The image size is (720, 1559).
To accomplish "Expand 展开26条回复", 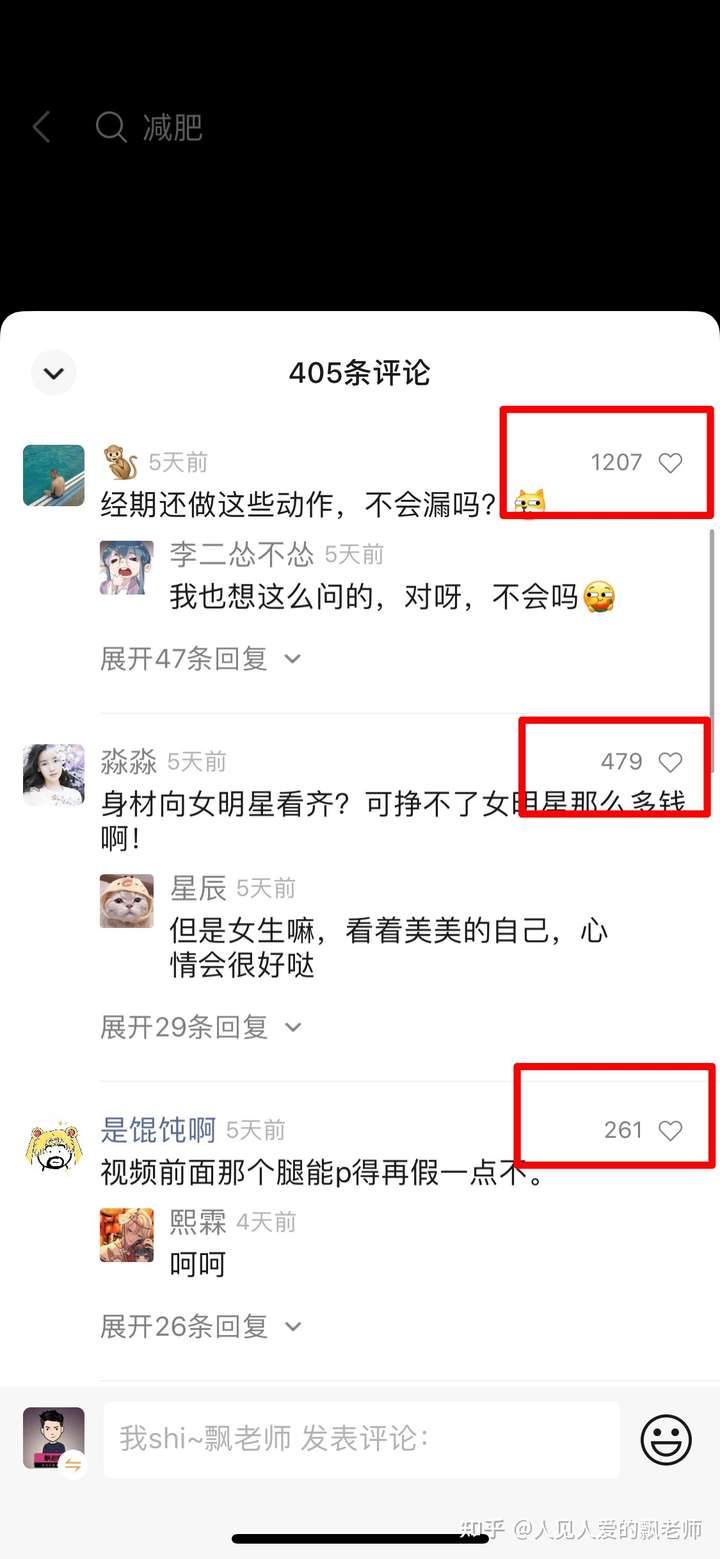I will pos(200,1326).
